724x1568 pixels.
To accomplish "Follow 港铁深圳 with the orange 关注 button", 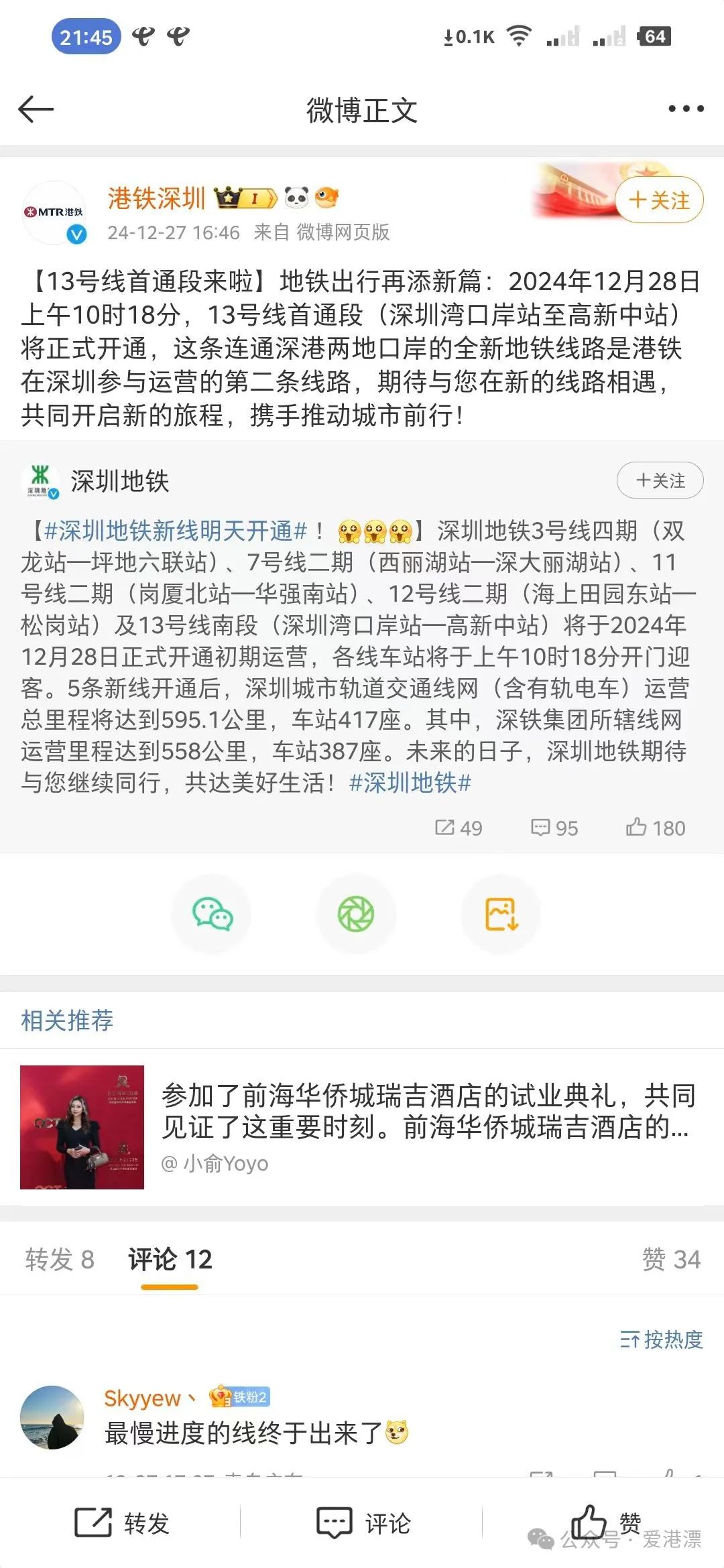I will 659,200.
